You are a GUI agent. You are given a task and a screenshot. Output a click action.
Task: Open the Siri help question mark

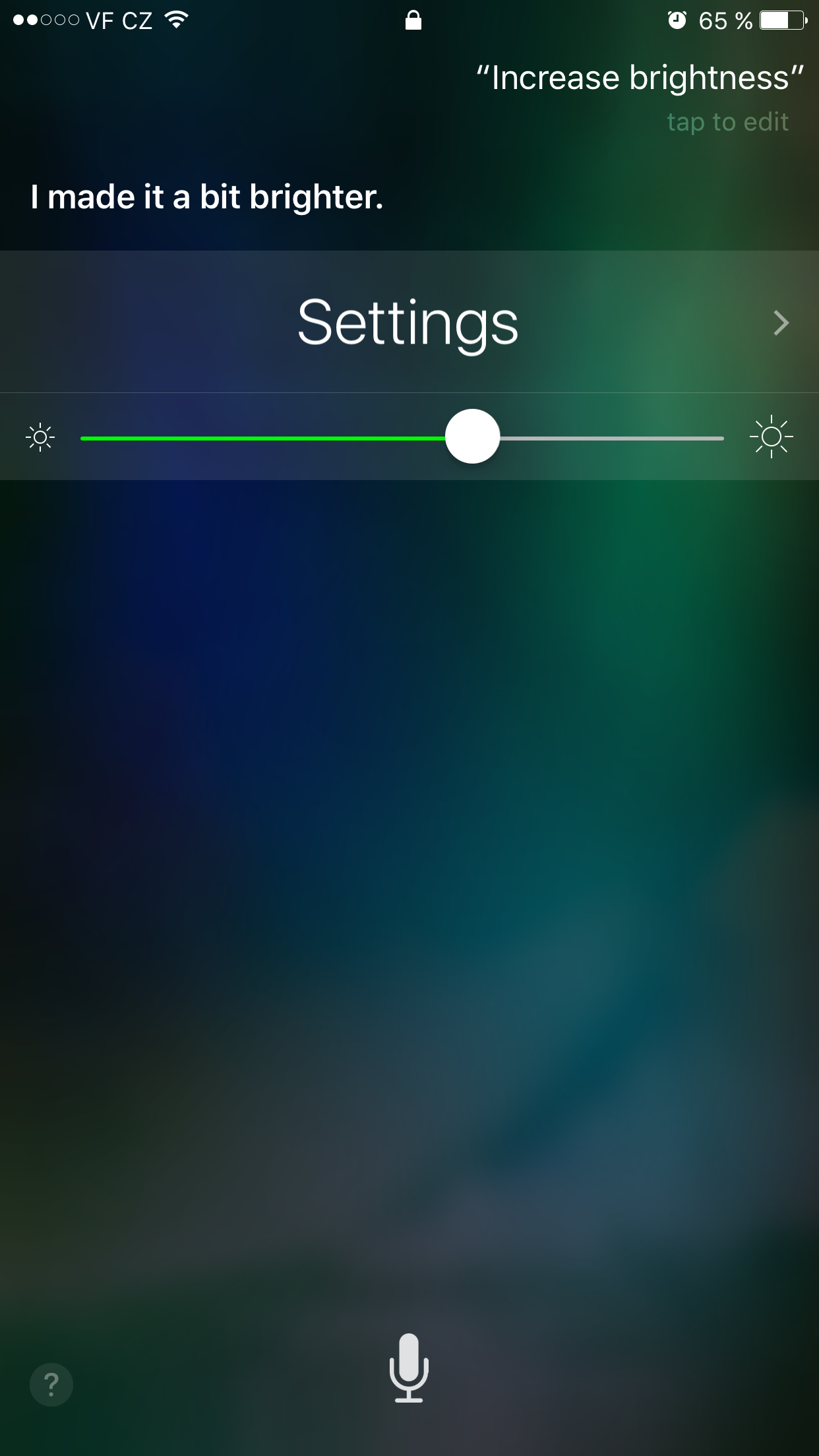51,1384
